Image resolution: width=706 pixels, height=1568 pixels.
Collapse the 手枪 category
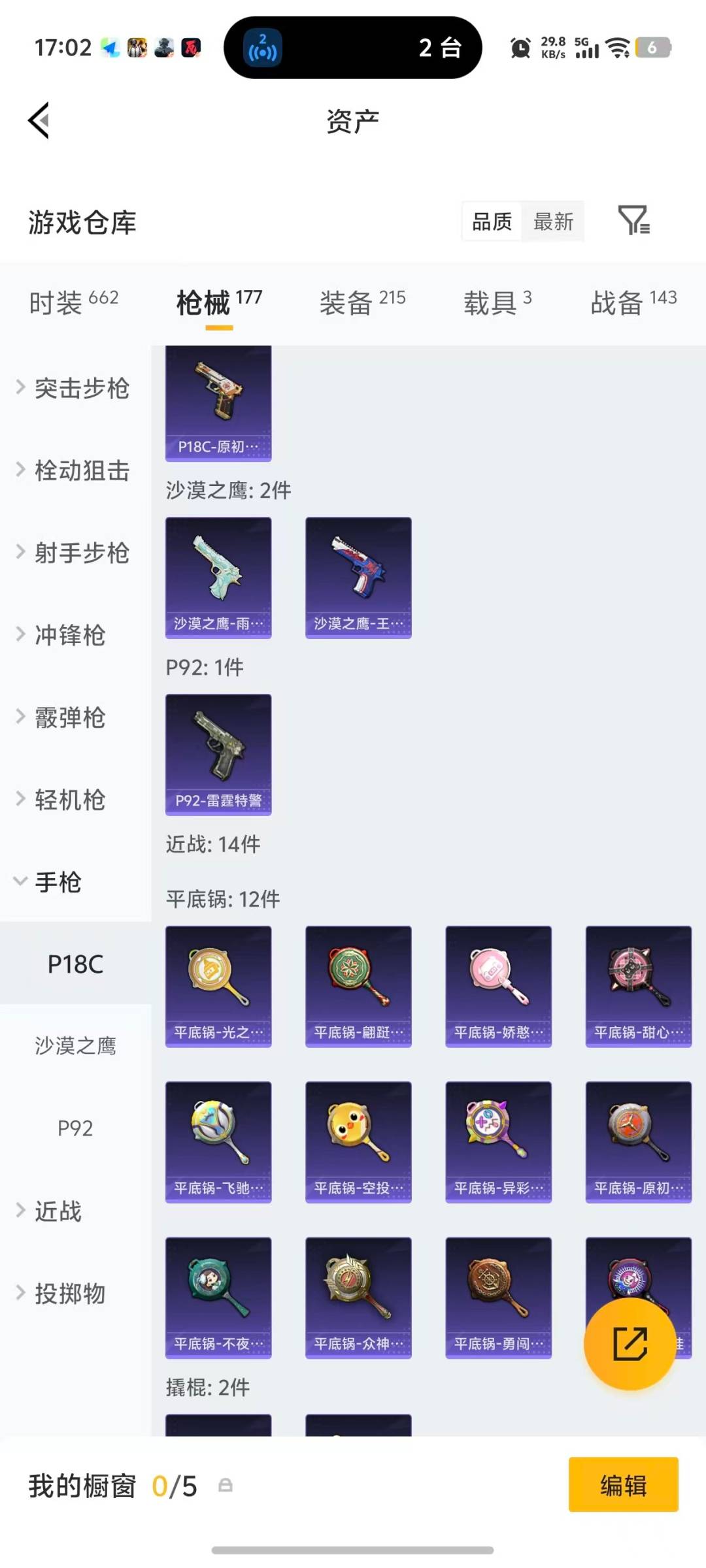[x=58, y=882]
